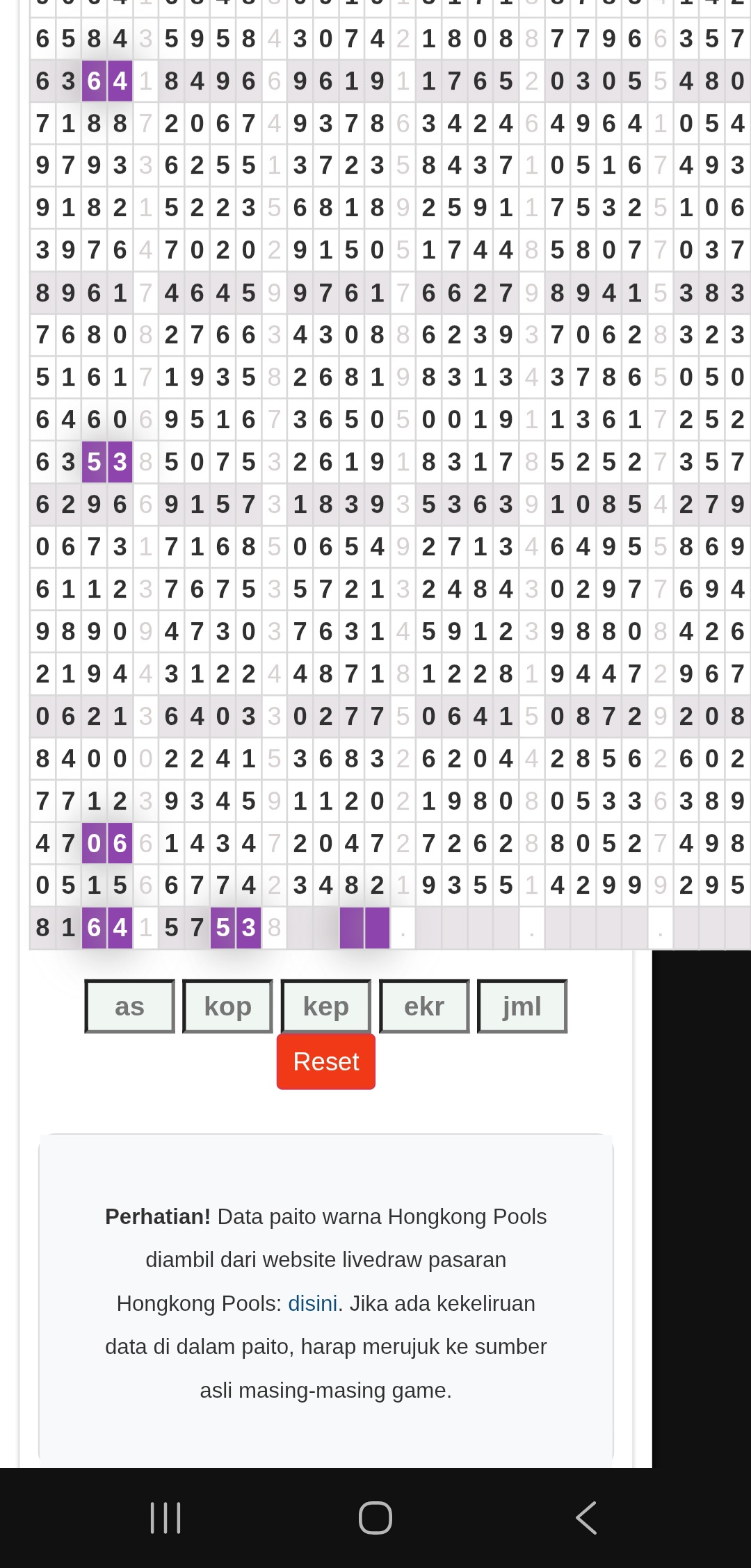
Task: Activate the "ekr" button
Action: click(423, 1006)
